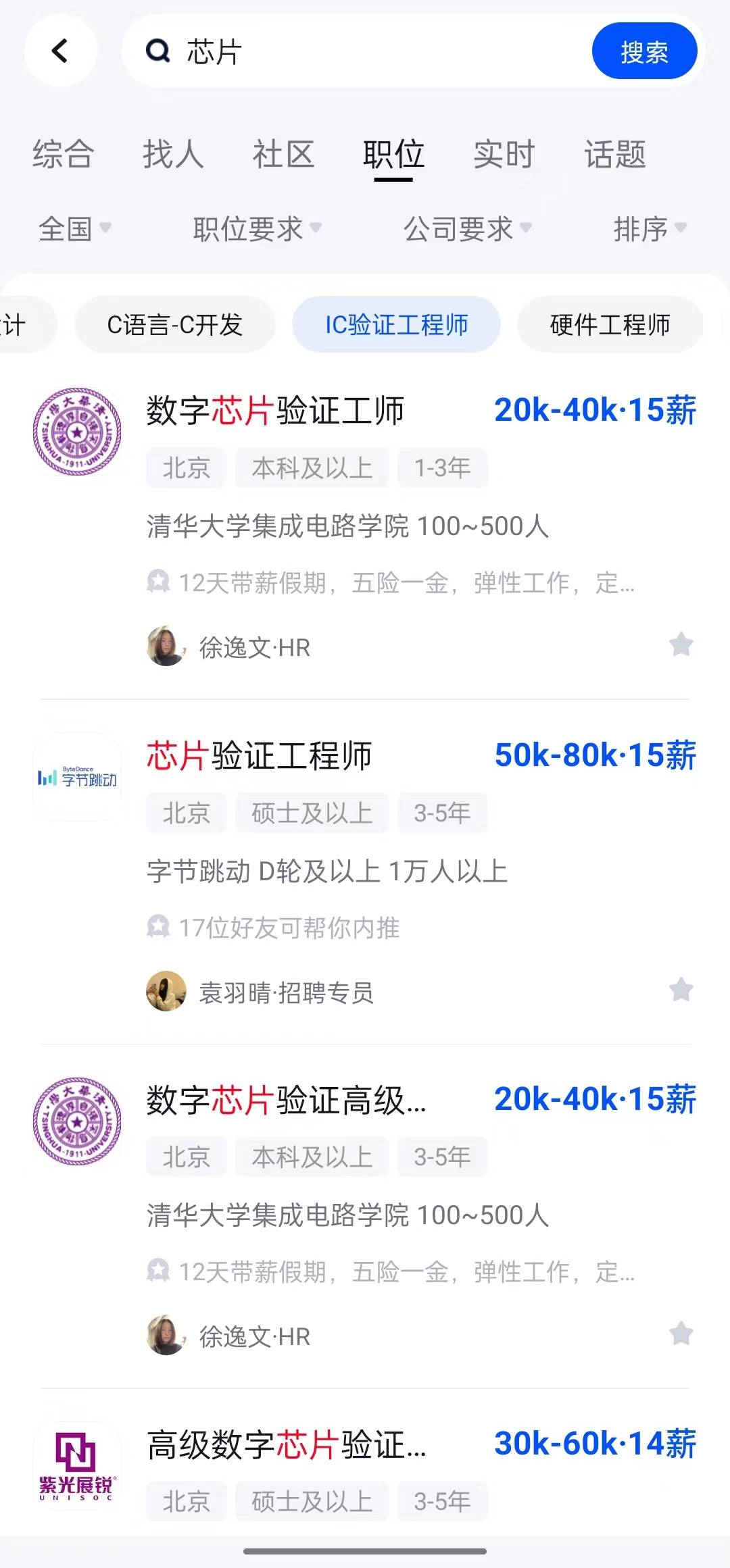
Task: Open the 紫光展锐 高级数字芯片验证 job
Action: (x=287, y=1445)
